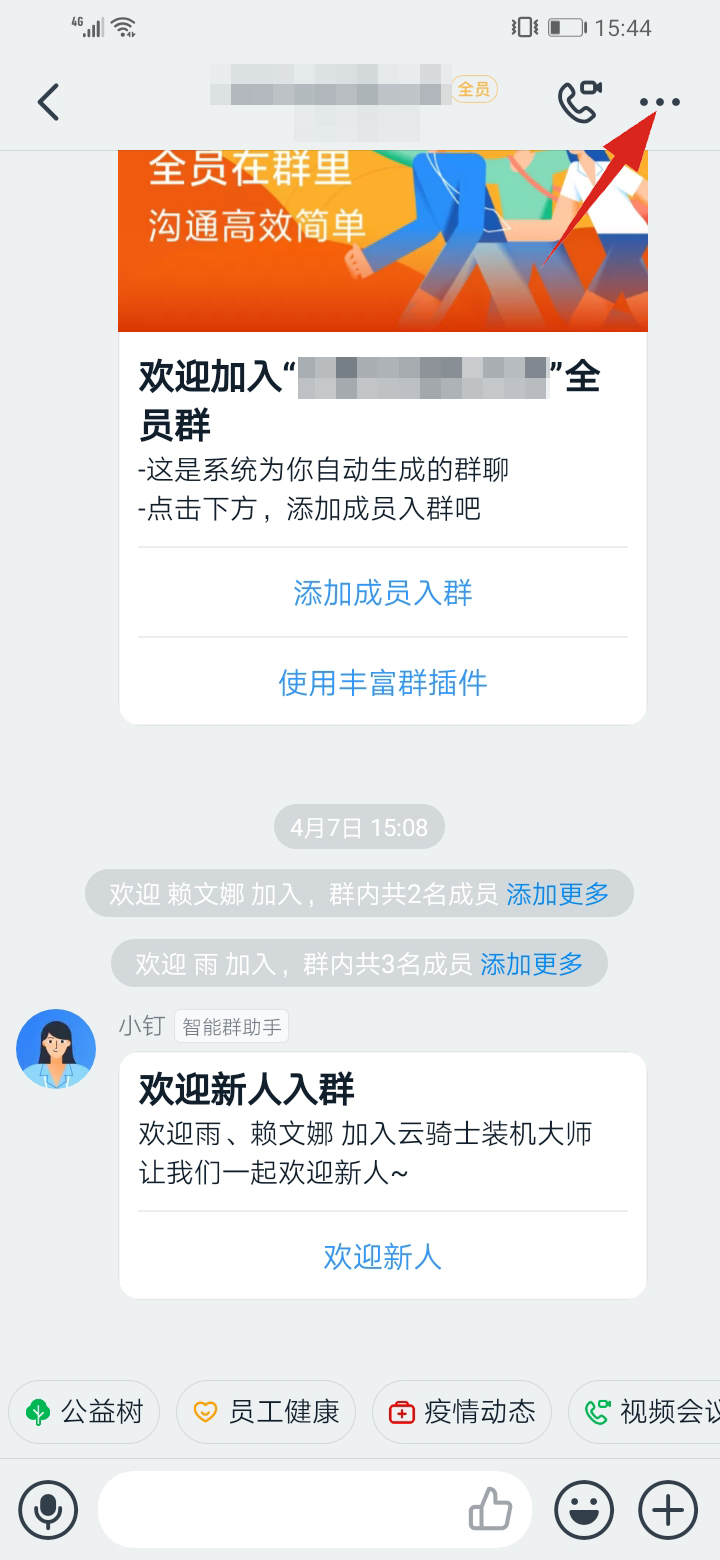Viewport: 720px width, 1560px height.
Task: Open the three-dot group settings menu
Action: tap(660, 102)
